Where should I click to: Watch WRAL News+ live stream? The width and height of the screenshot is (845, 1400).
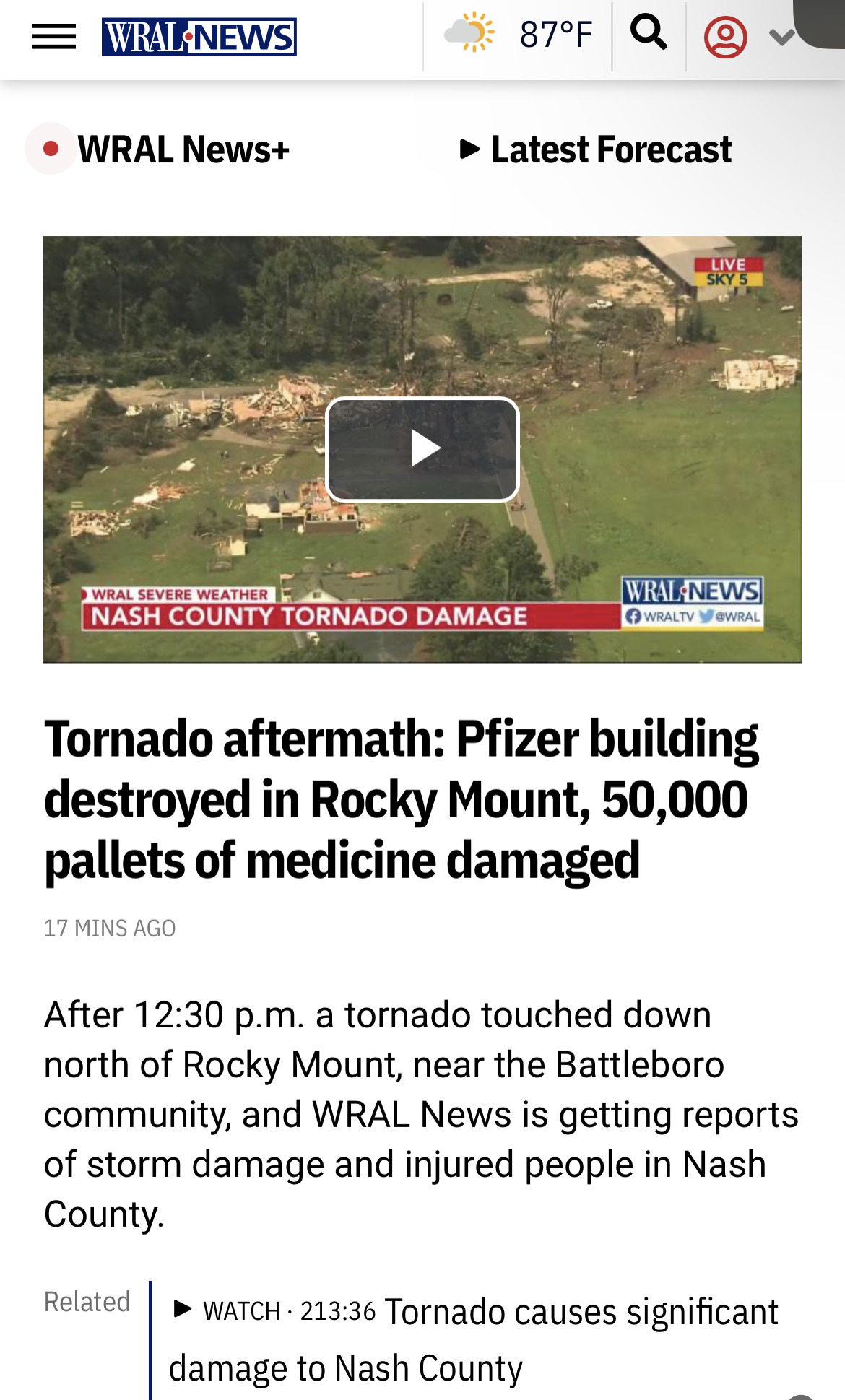pyautogui.click(x=158, y=149)
